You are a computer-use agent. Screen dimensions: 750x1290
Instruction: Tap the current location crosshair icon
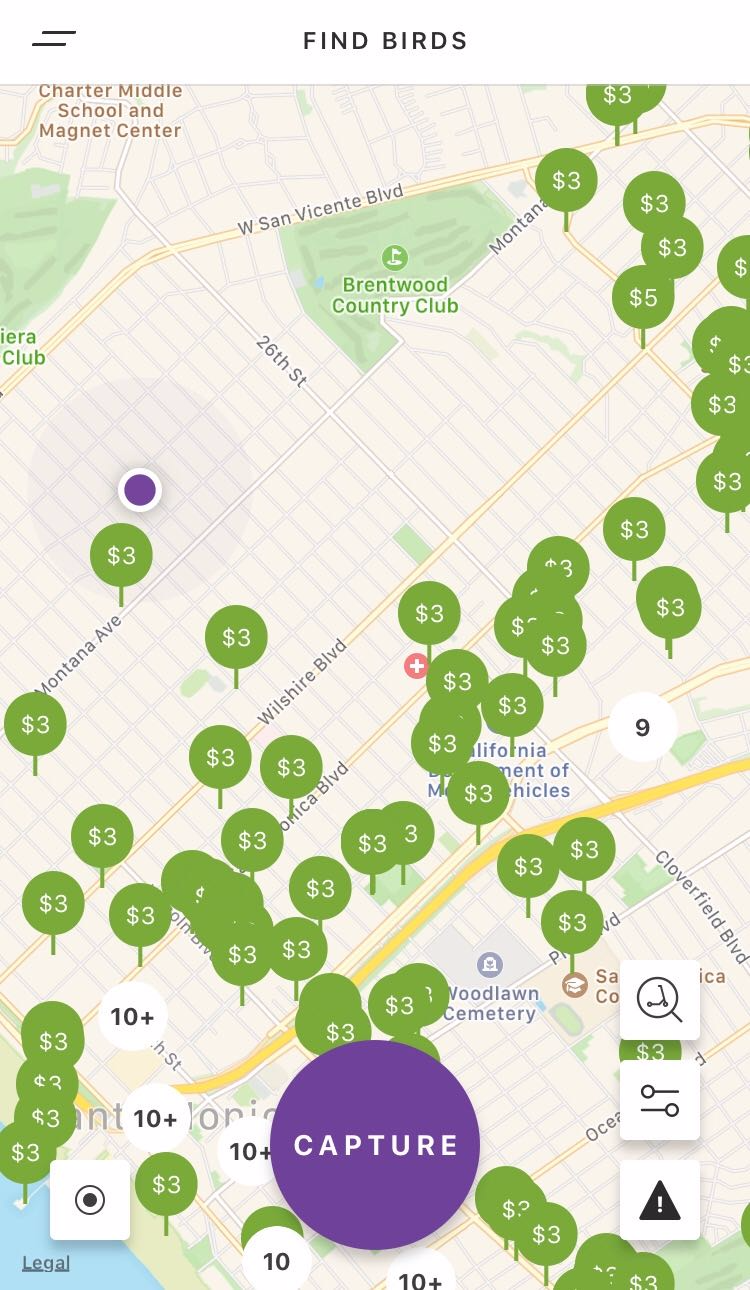click(x=90, y=1200)
